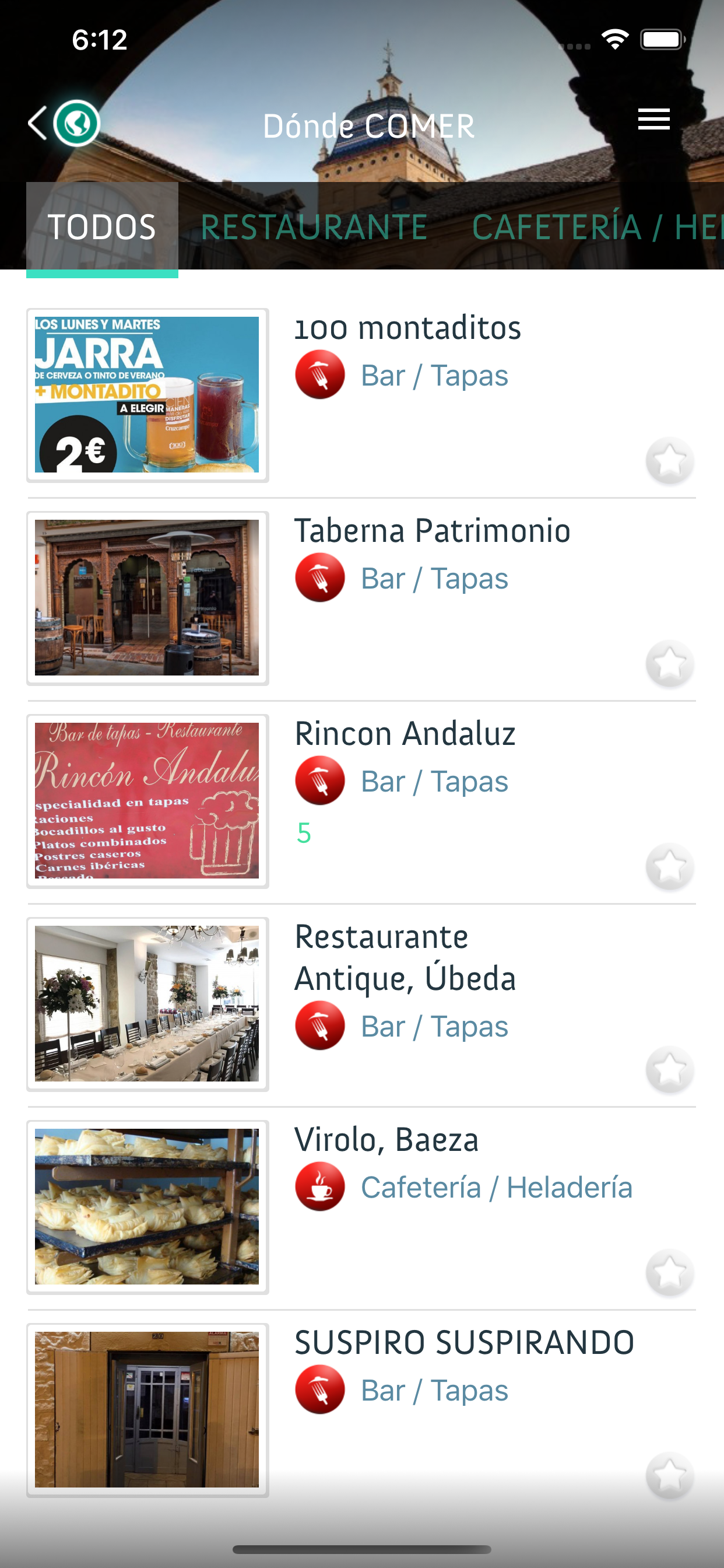
Task: Switch to the RESTAURANTE tab
Action: (314, 227)
